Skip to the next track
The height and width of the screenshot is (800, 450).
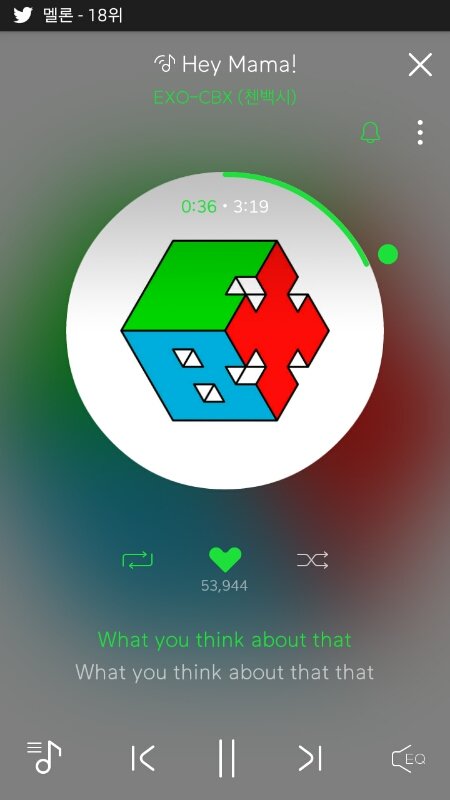click(310, 758)
